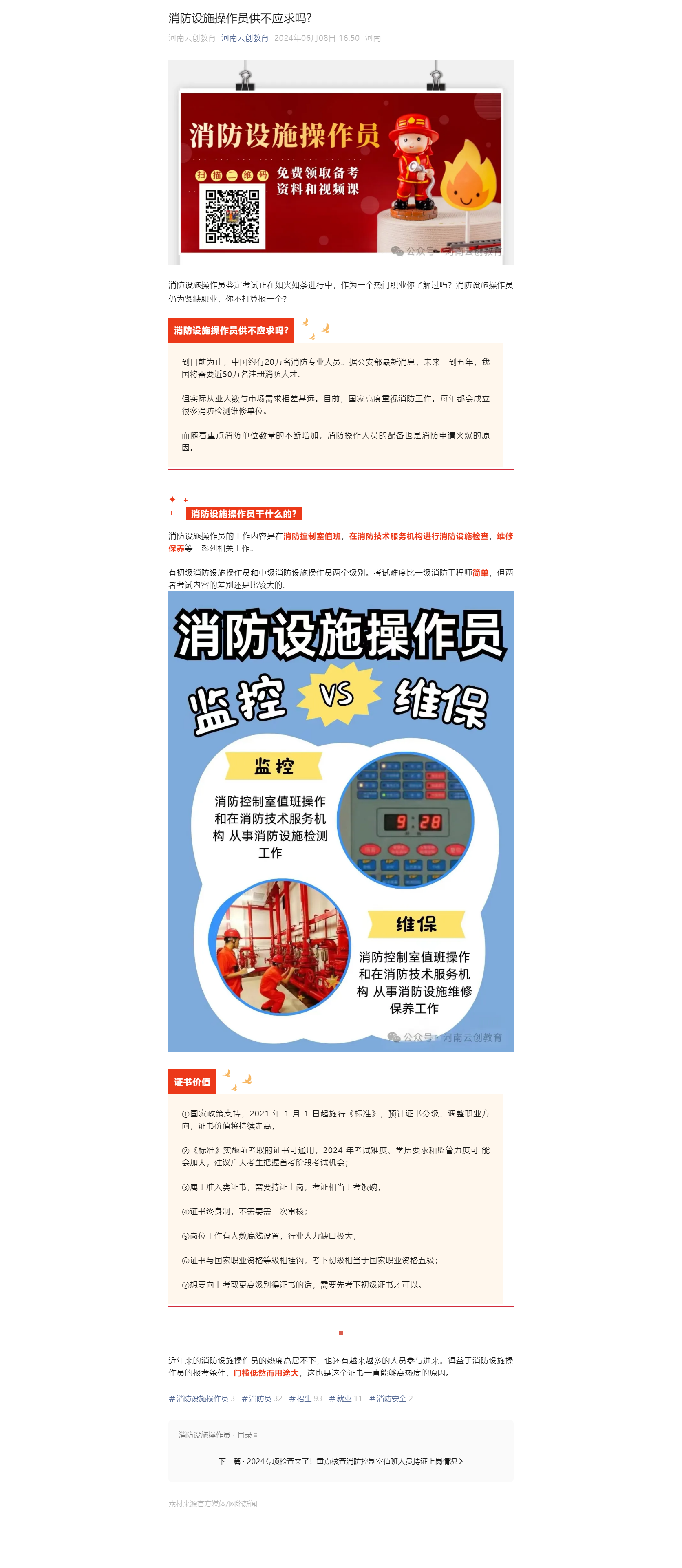Open the 河南云创教育 account link
This screenshot has width=682, height=1568.
(x=245, y=38)
